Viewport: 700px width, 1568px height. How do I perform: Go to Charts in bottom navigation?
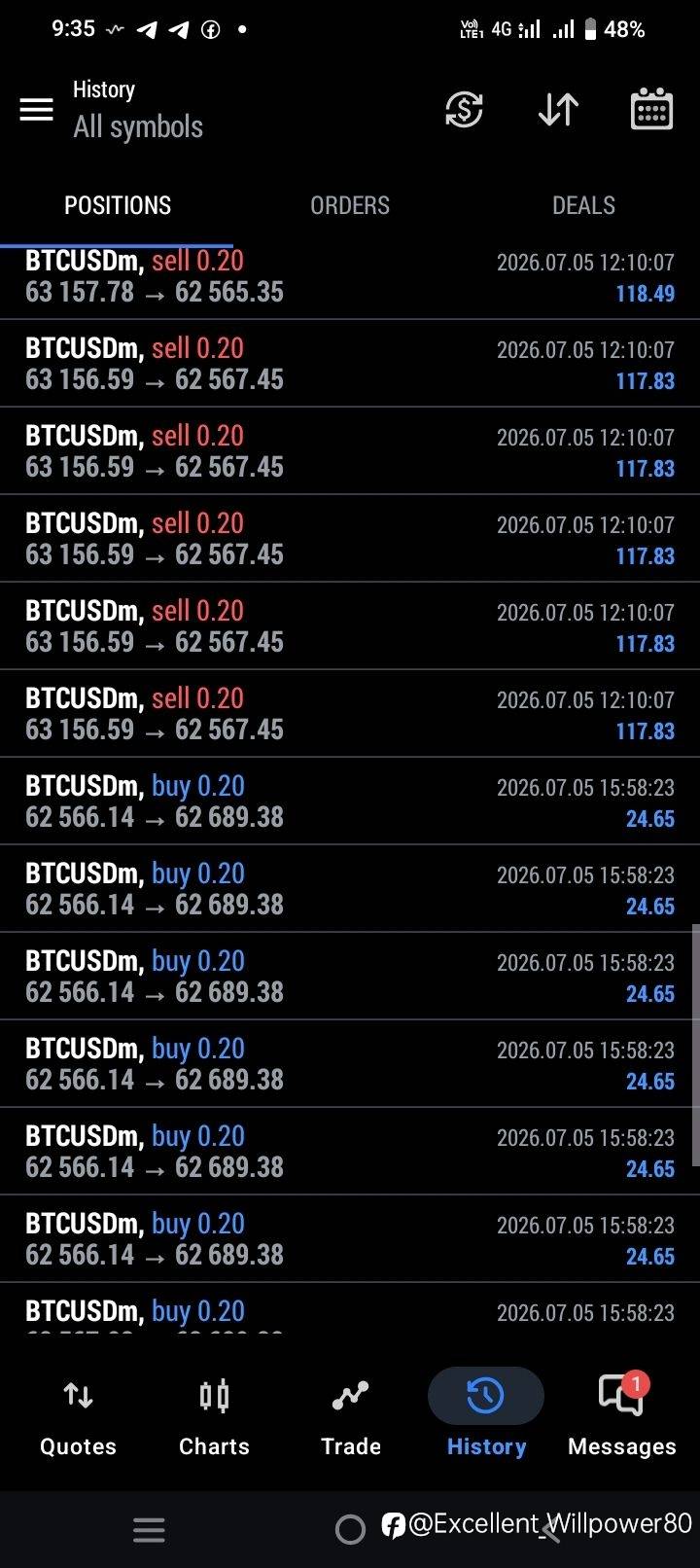click(214, 1418)
